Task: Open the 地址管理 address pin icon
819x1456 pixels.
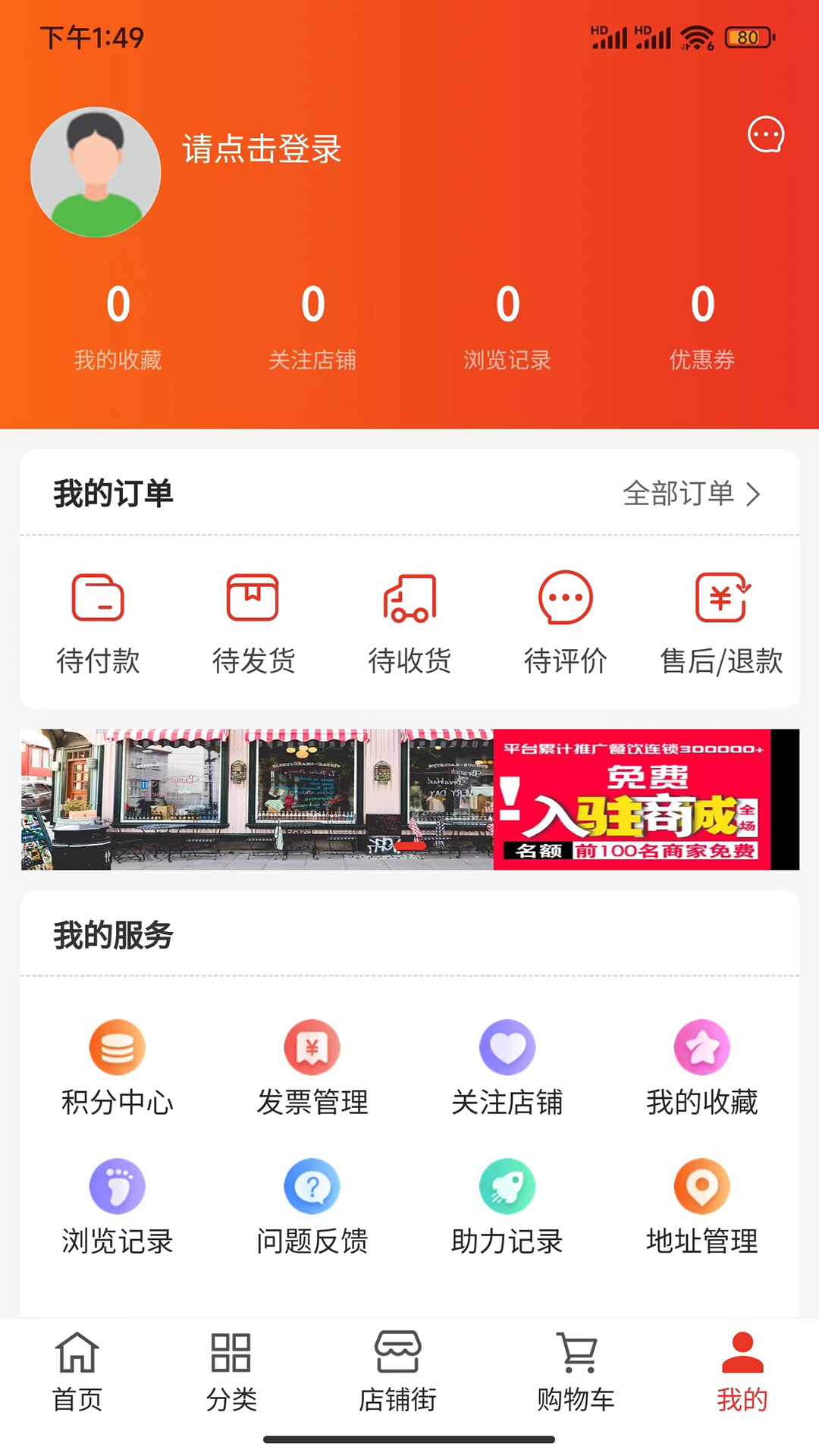Action: (x=702, y=1185)
